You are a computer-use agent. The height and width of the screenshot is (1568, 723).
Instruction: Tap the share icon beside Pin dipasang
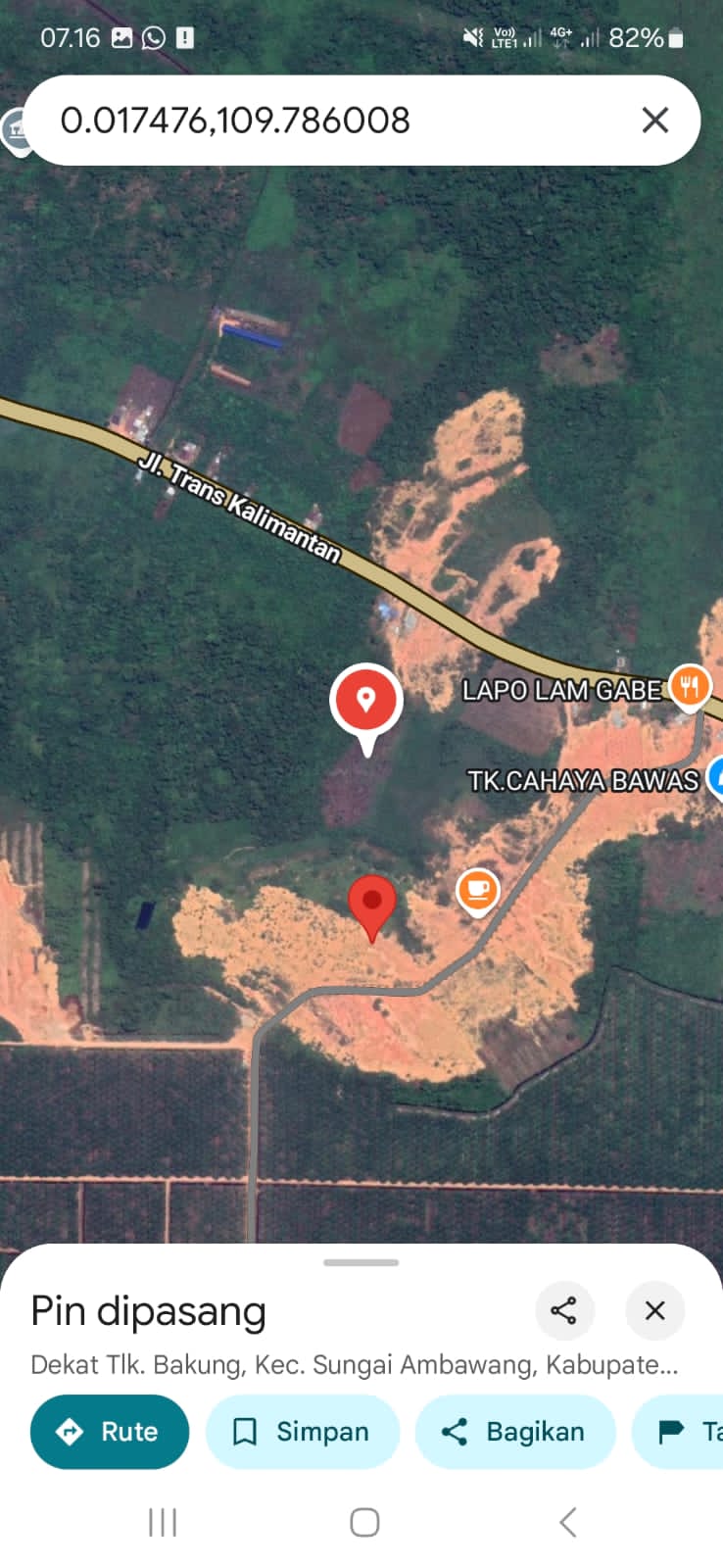tap(564, 1310)
